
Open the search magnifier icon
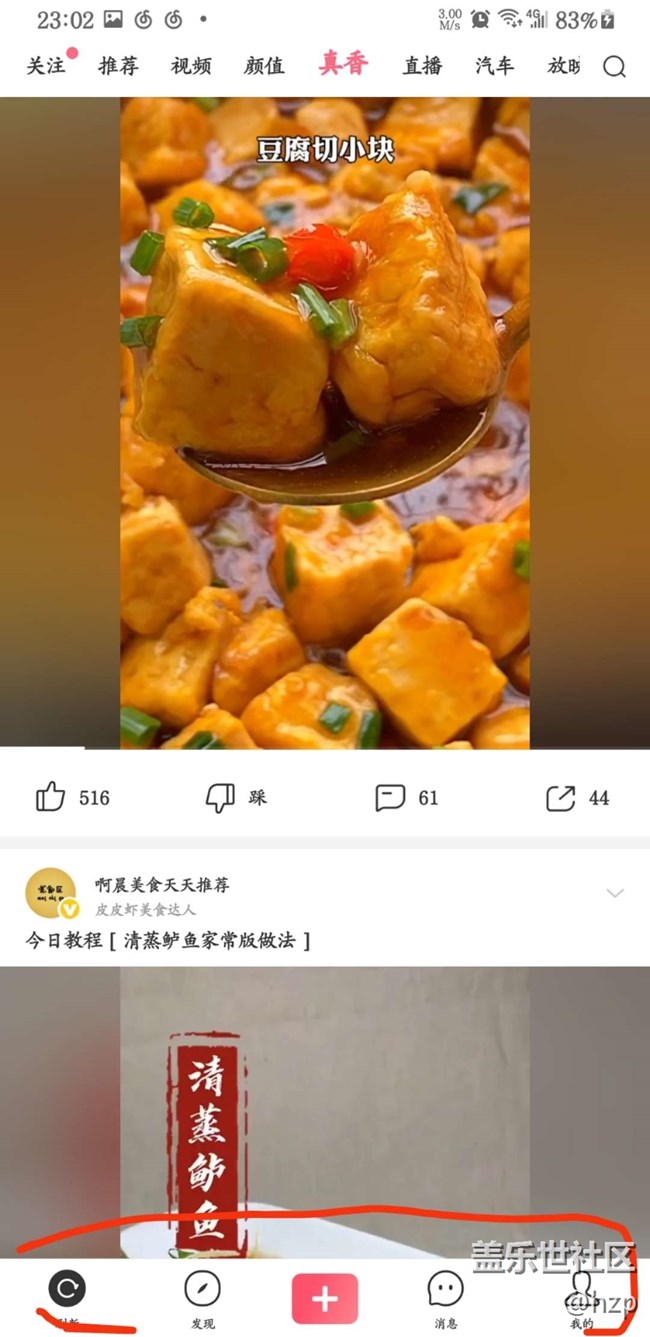click(614, 67)
